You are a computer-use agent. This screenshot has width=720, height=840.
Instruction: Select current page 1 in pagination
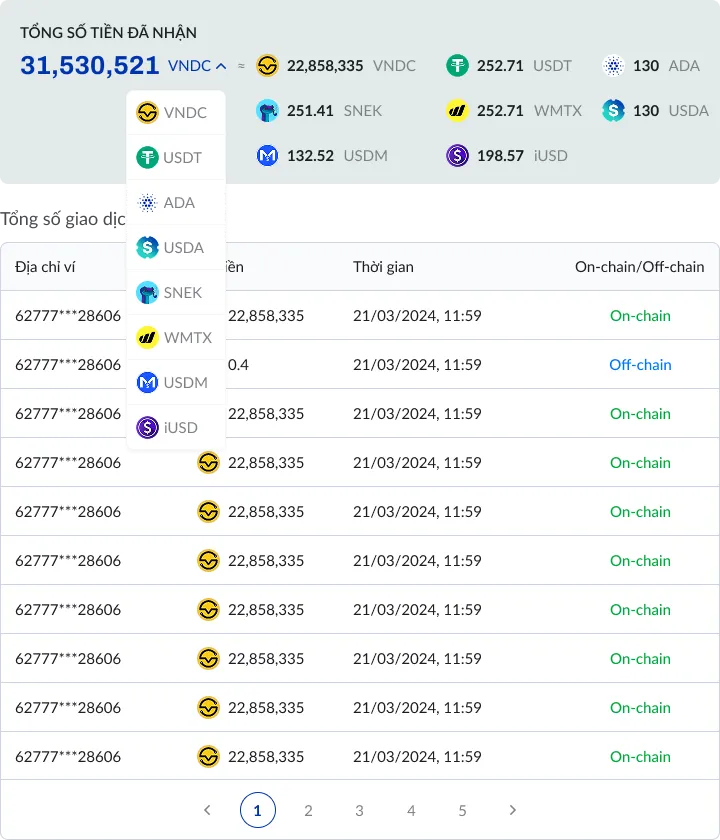257,811
